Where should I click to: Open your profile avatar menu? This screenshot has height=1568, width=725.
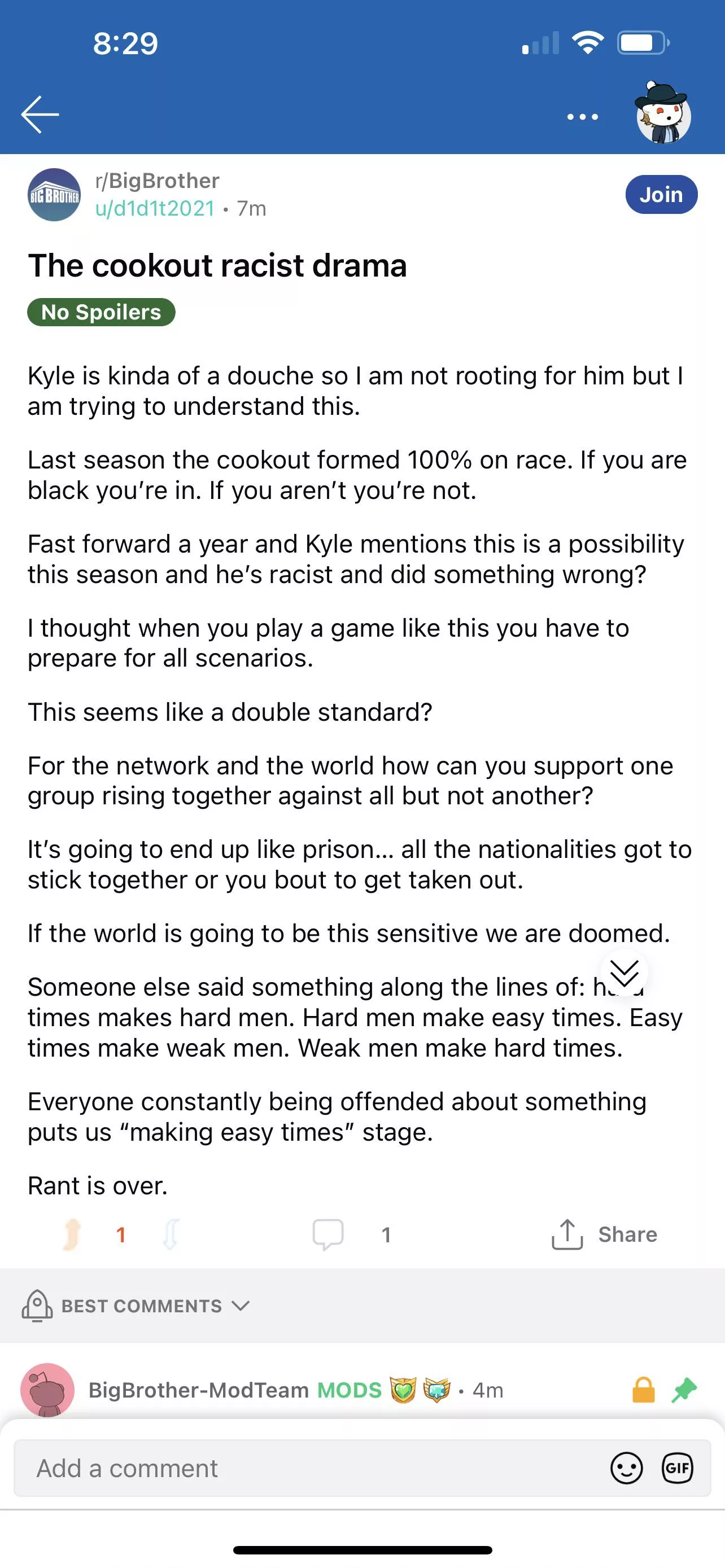[x=663, y=114]
